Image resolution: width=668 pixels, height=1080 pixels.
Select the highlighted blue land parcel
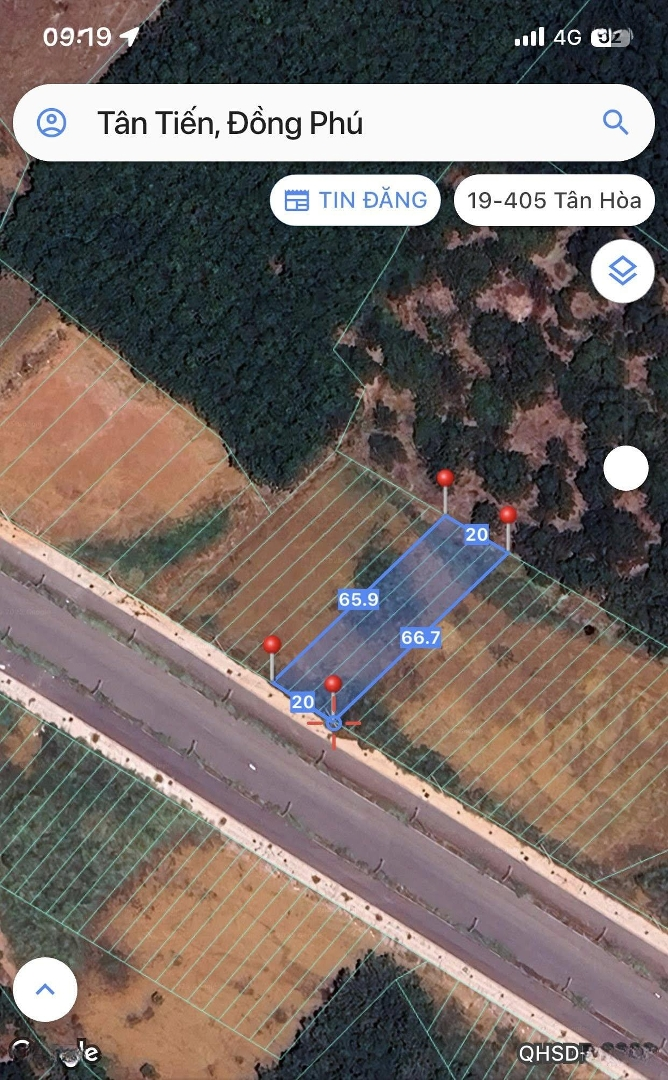(390, 618)
